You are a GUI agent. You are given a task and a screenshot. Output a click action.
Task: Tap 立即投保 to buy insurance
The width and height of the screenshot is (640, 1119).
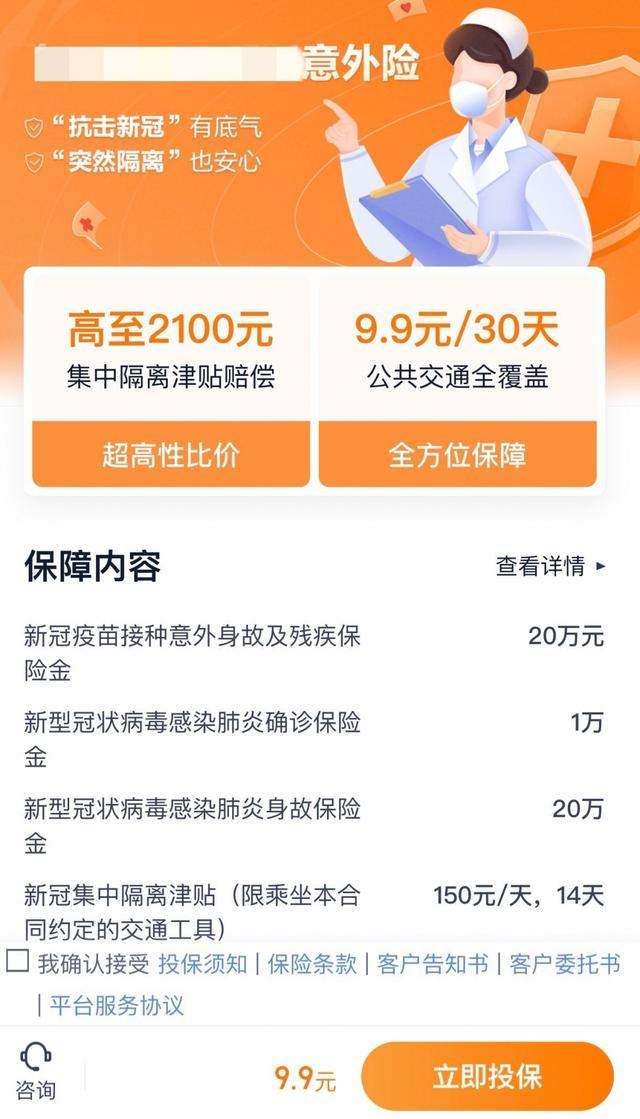click(x=488, y=1076)
